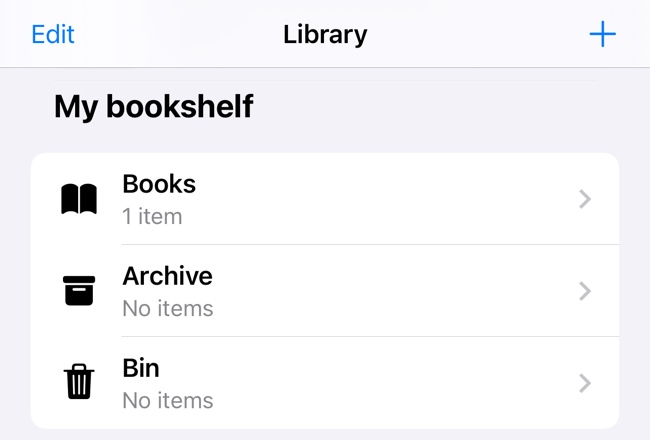Tap the Edit button

tap(53, 34)
